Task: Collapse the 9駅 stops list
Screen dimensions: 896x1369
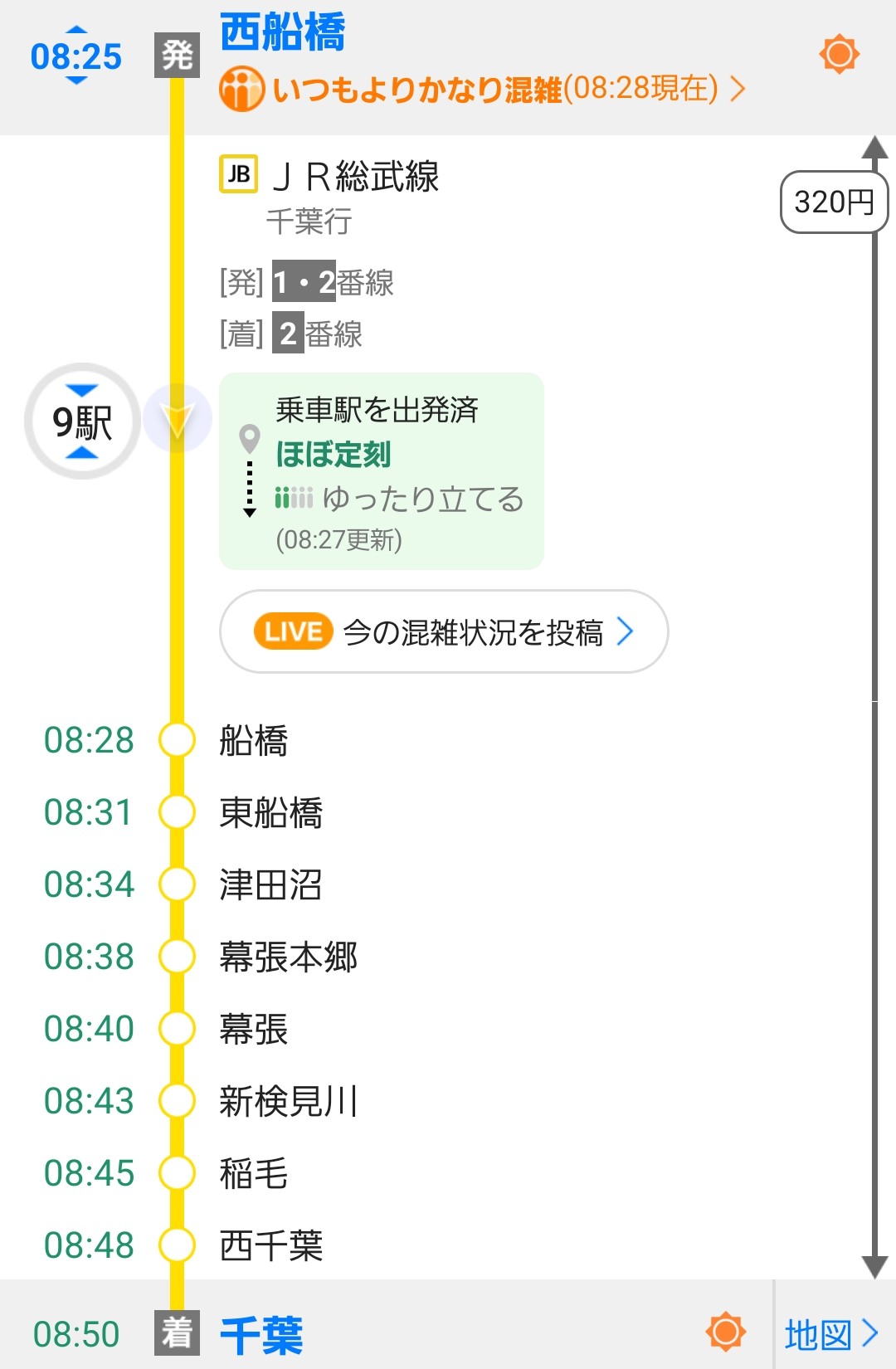Action: tap(82, 421)
